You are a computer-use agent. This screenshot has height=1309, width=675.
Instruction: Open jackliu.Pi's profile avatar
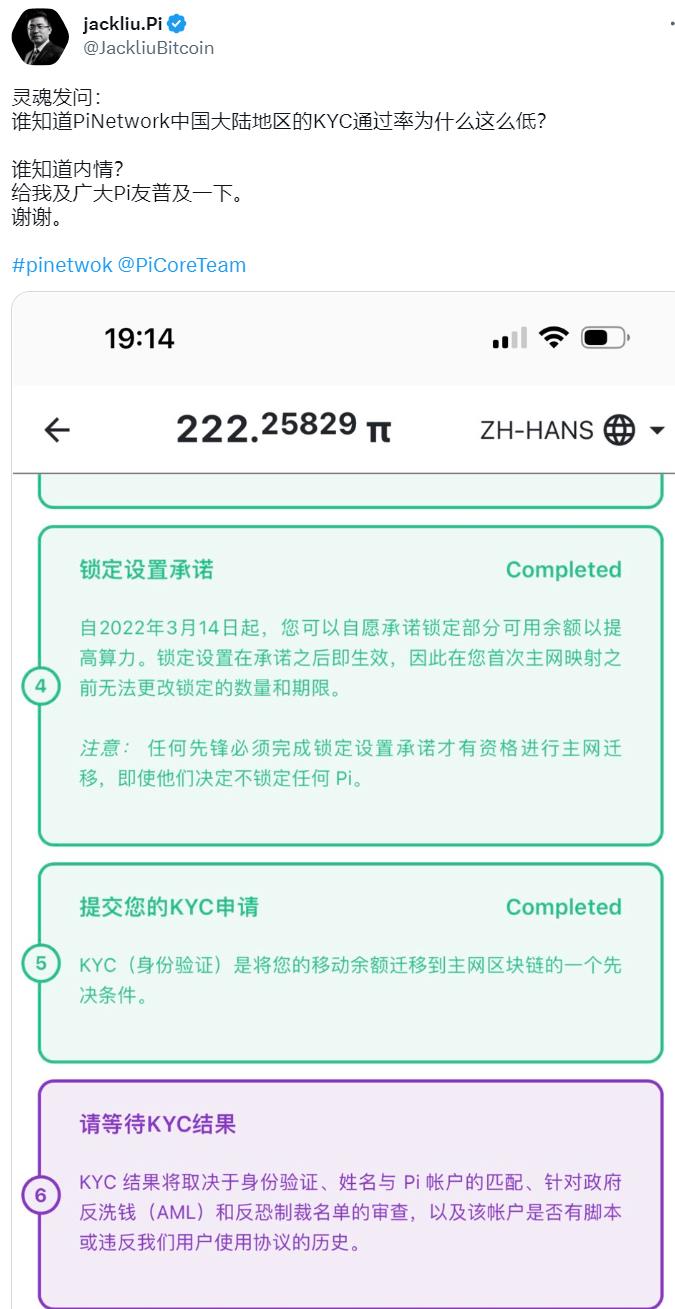[x=40, y=36]
